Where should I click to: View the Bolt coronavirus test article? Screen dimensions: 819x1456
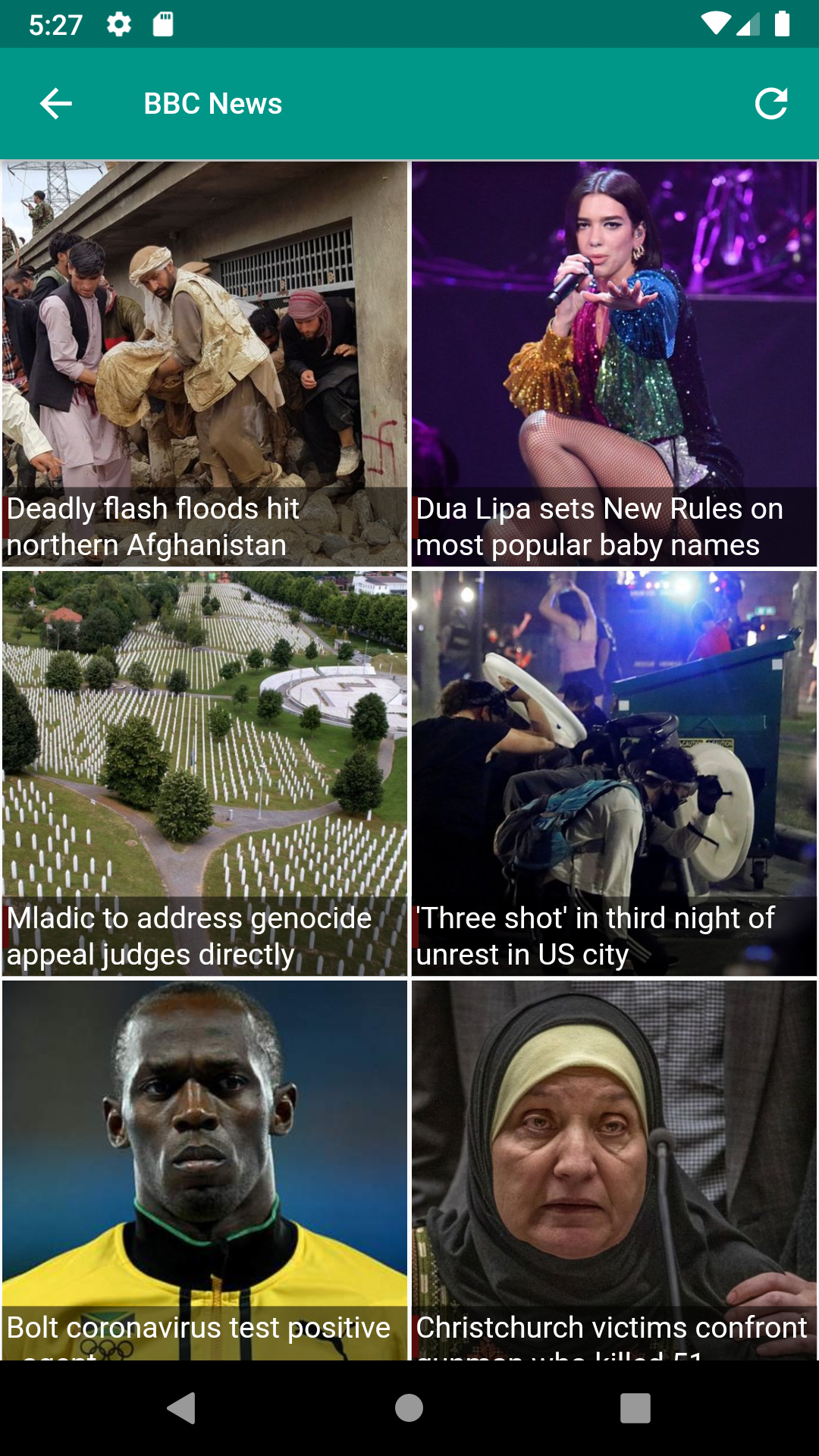pos(205,1168)
